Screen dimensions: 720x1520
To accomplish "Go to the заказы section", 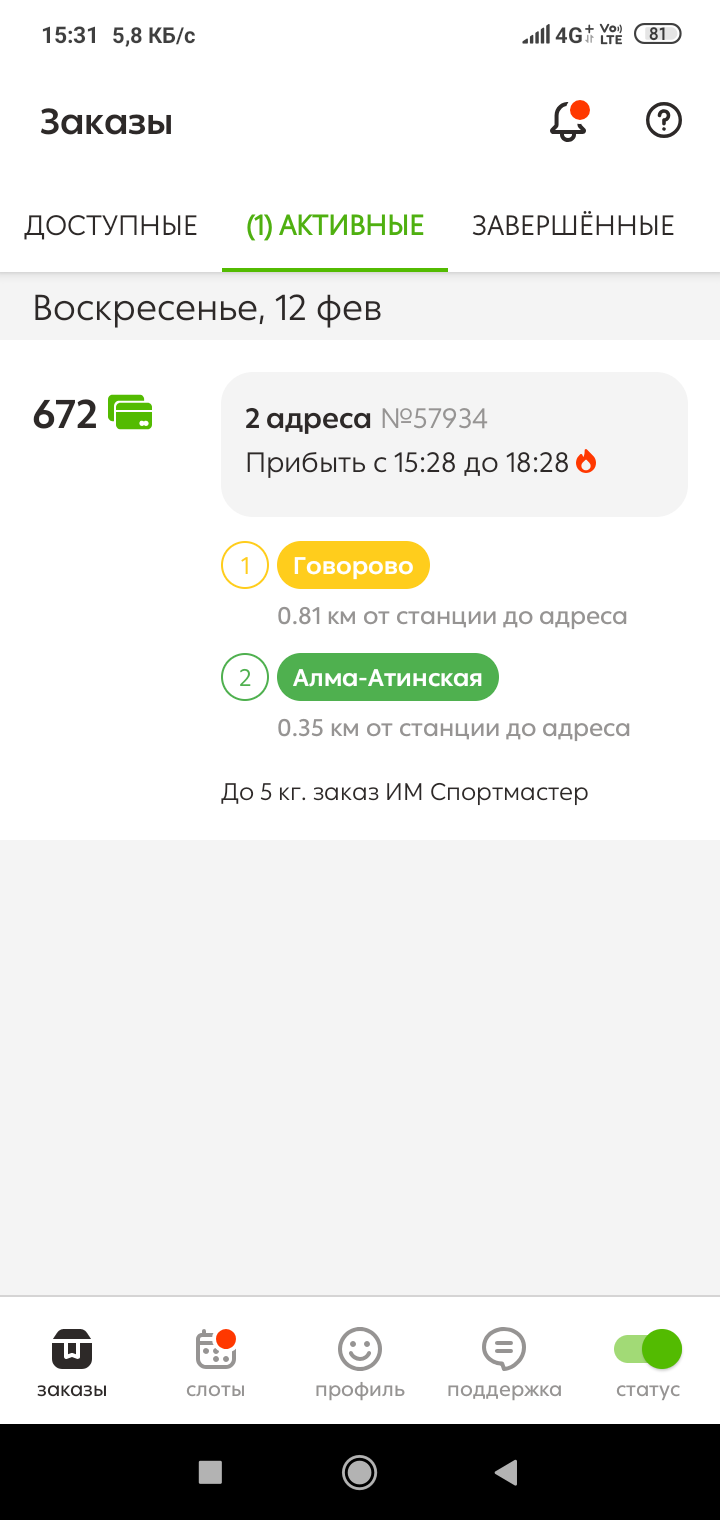I will coord(72,1362).
